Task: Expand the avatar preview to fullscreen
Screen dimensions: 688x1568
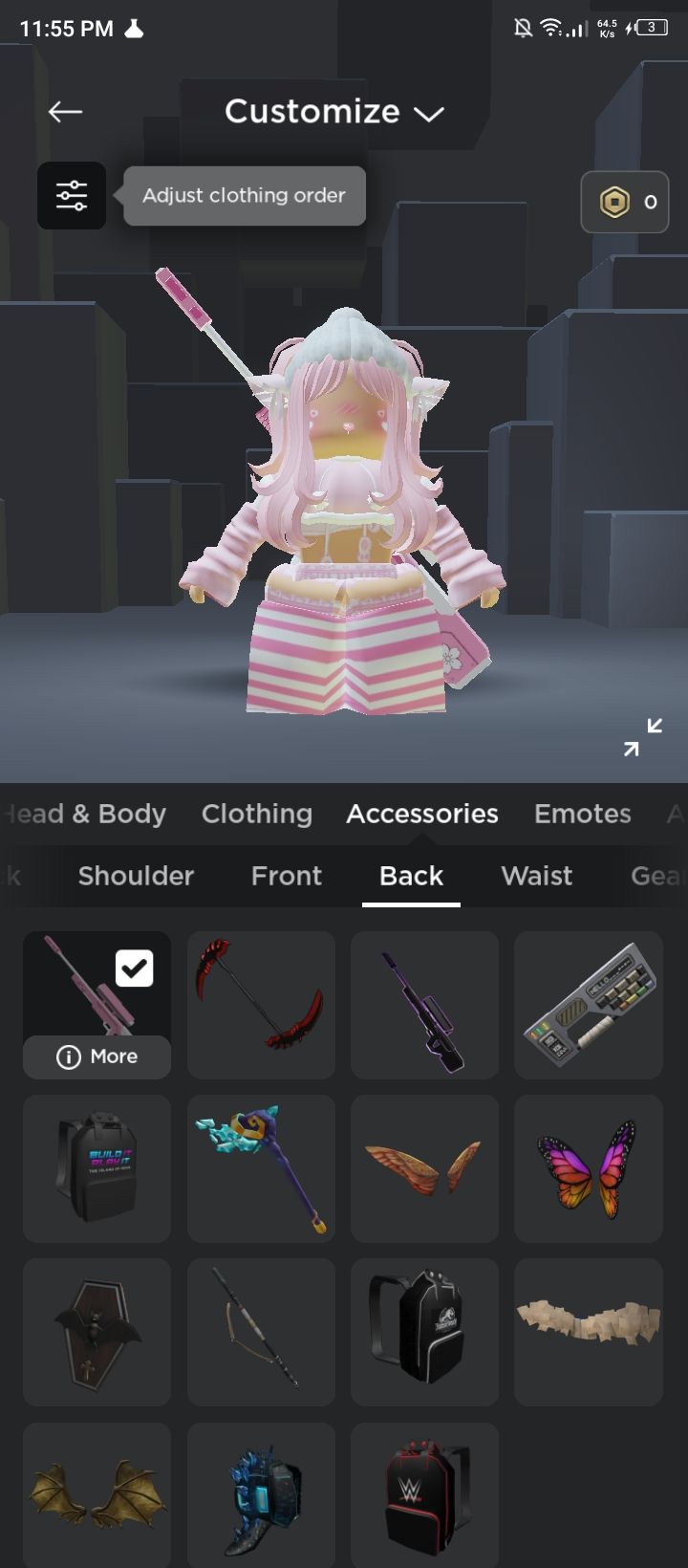Action: coord(643,737)
